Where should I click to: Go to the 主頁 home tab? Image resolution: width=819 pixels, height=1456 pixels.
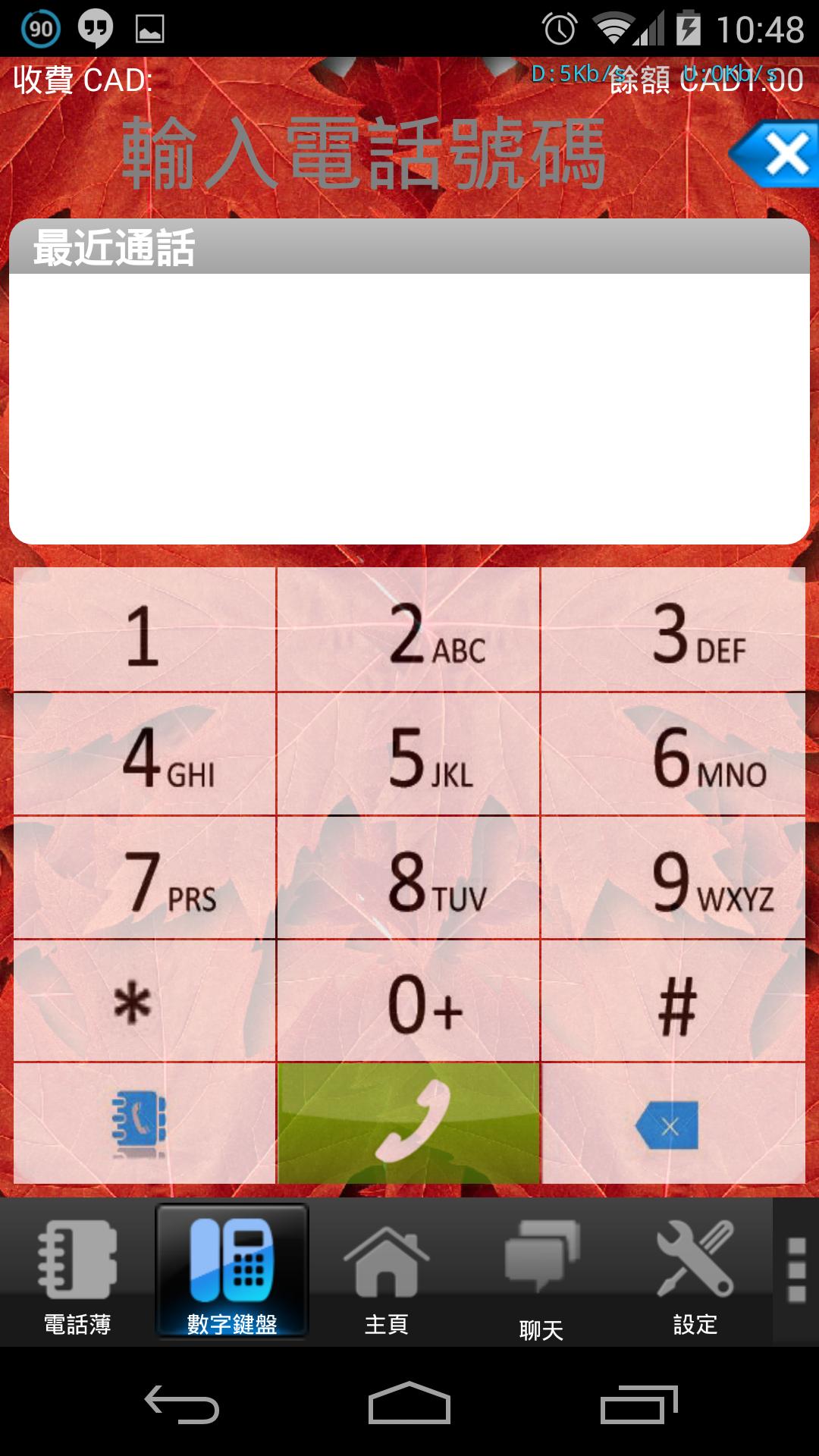tap(387, 1274)
